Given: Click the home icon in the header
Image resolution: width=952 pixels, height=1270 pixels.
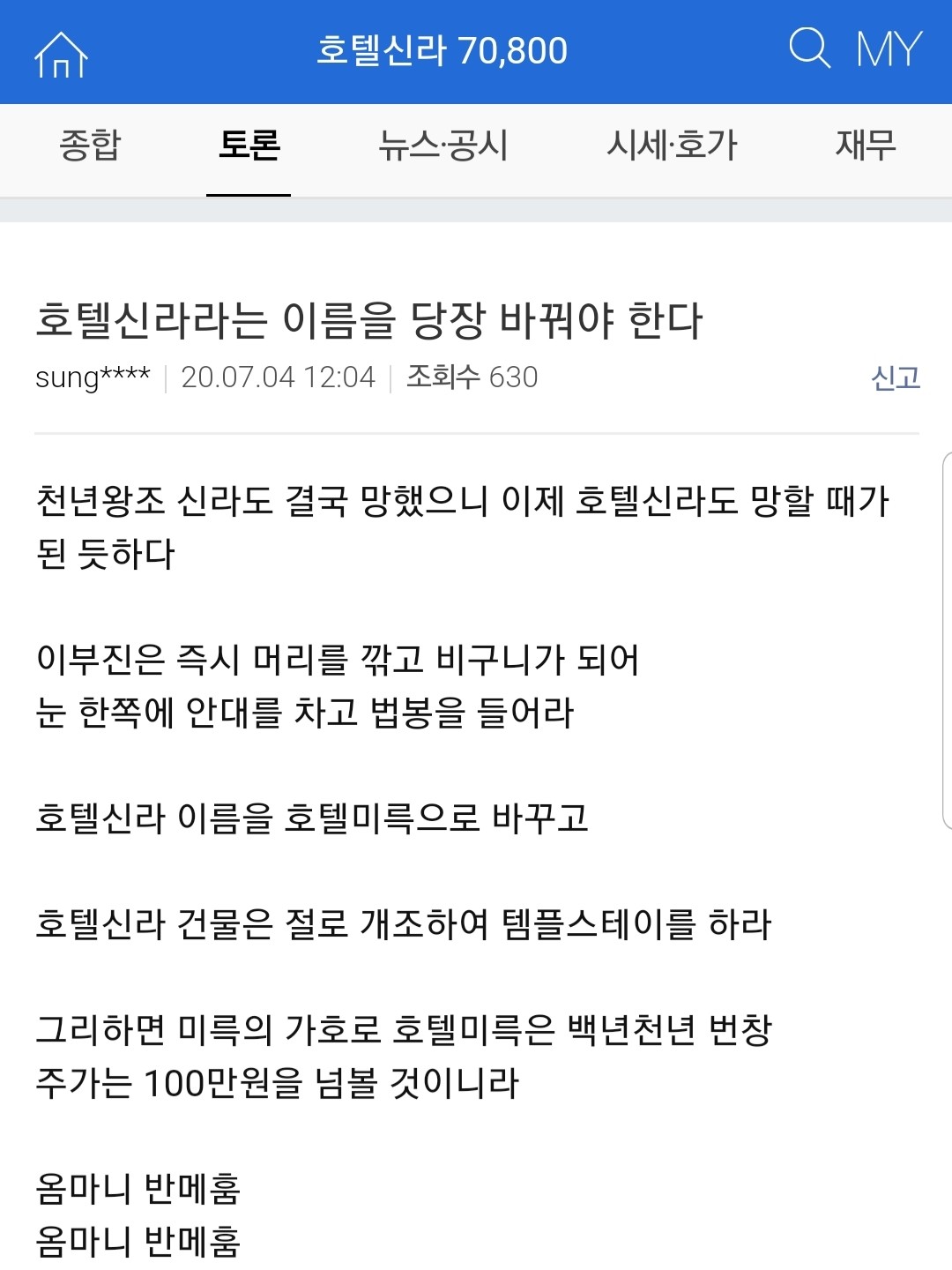Looking at the screenshot, I should point(60,55).
